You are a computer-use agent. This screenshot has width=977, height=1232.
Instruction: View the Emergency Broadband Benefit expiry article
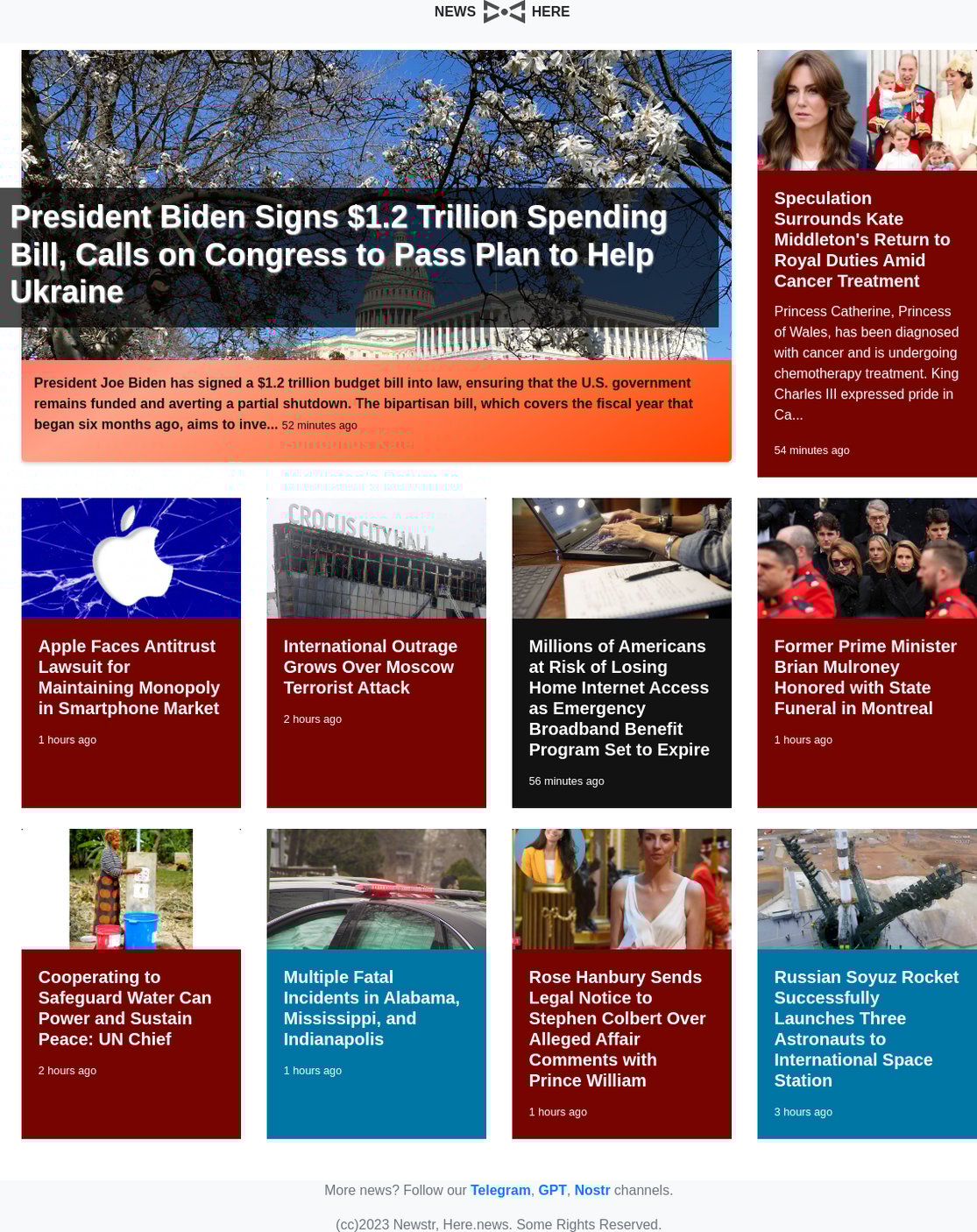(x=619, y=697)
